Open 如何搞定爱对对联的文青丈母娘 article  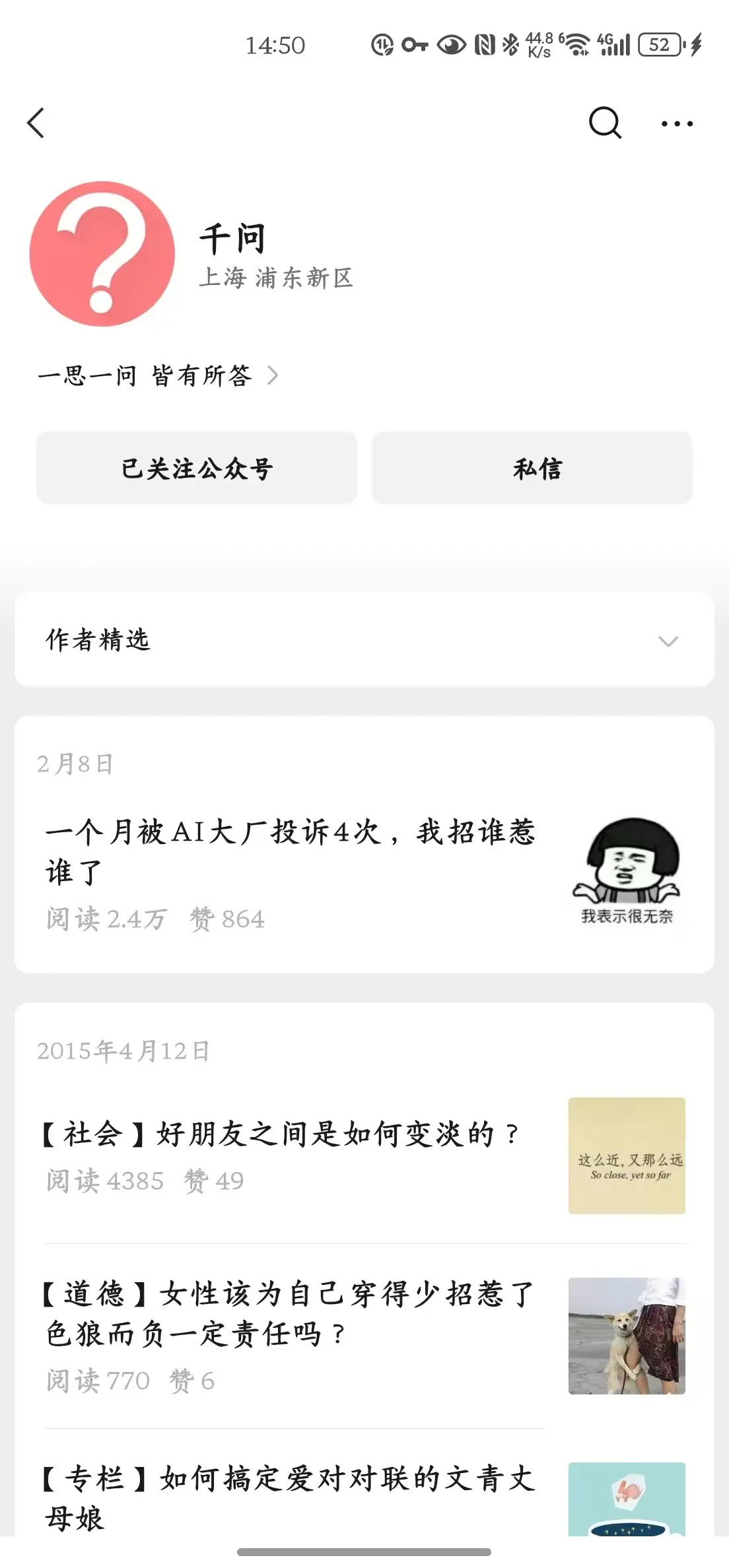289,1497
